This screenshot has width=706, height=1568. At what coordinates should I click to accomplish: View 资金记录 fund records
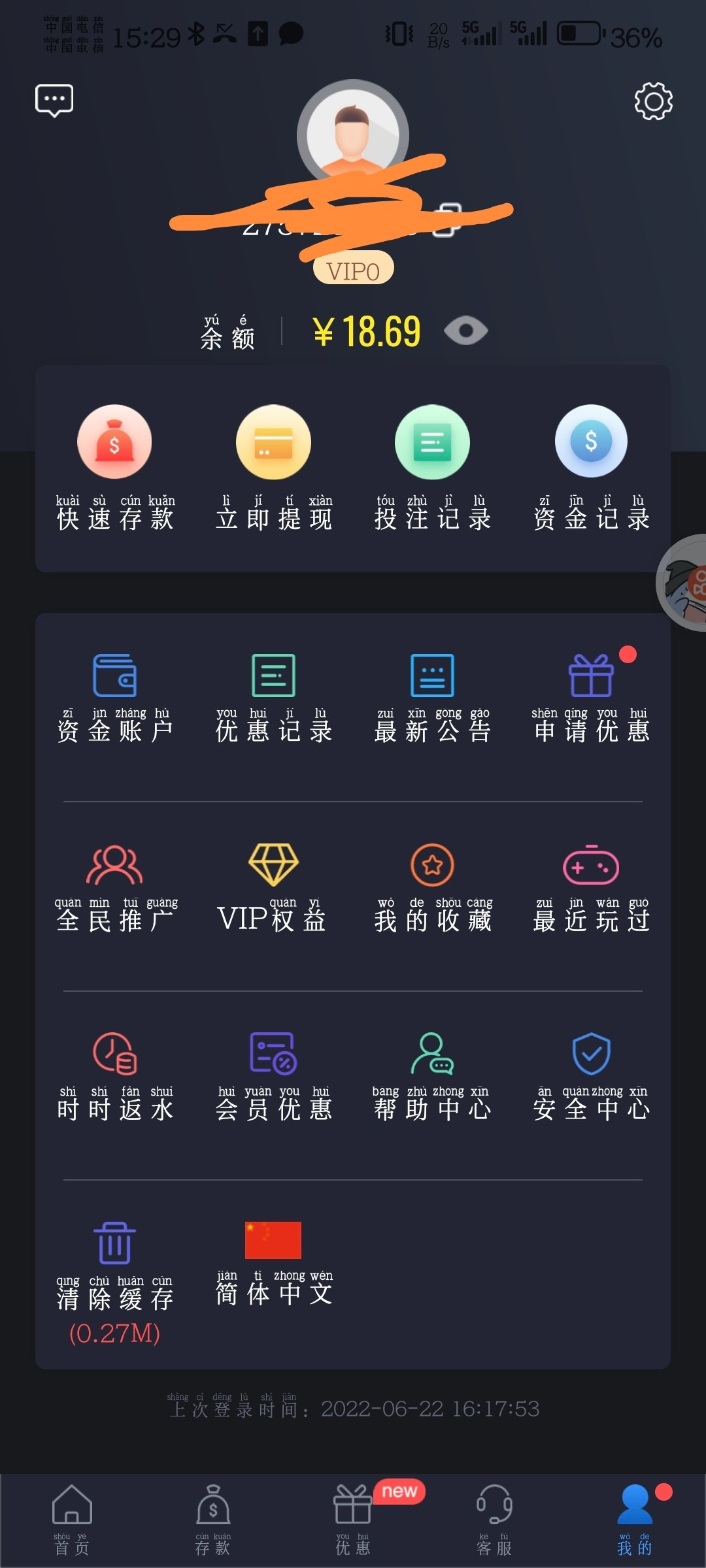(591, 467)
